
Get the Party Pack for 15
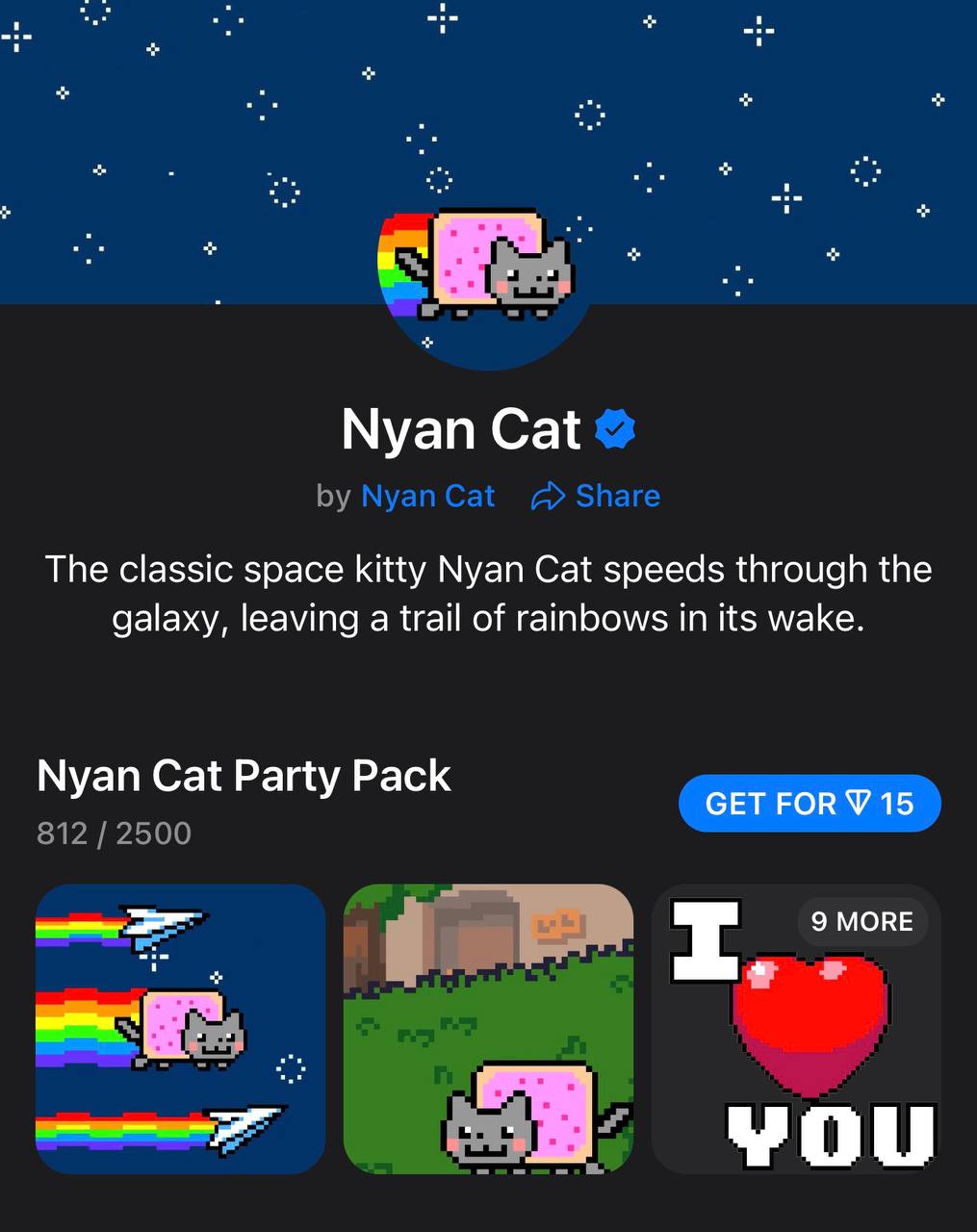tap(809, 804)
